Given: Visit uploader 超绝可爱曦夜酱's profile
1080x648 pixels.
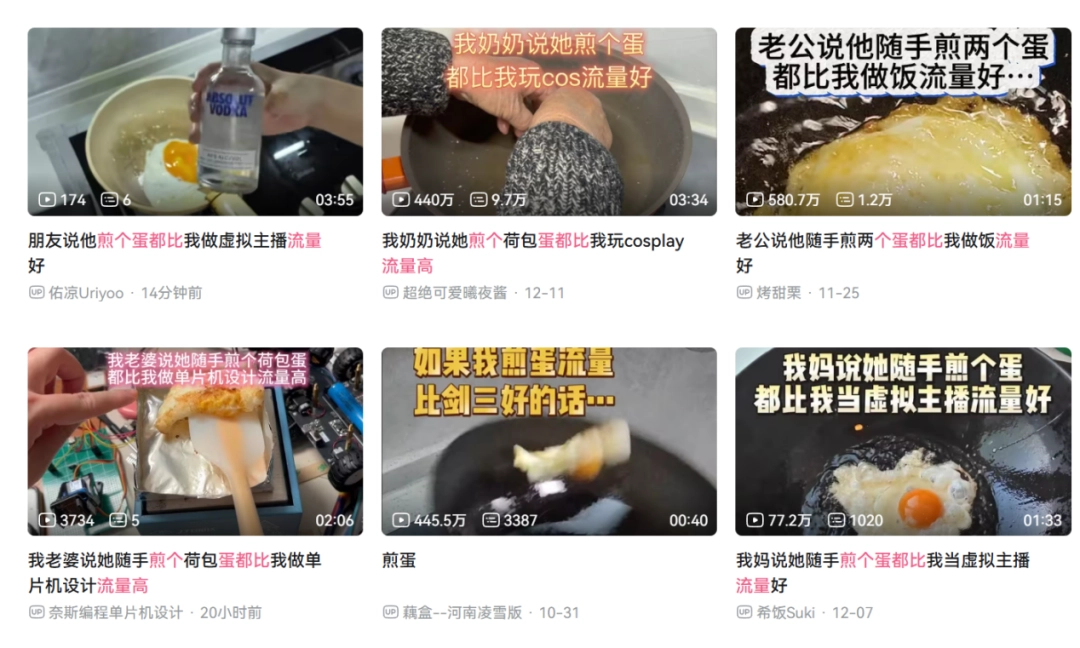Looking at the screenshot, I should coord(454,293).
